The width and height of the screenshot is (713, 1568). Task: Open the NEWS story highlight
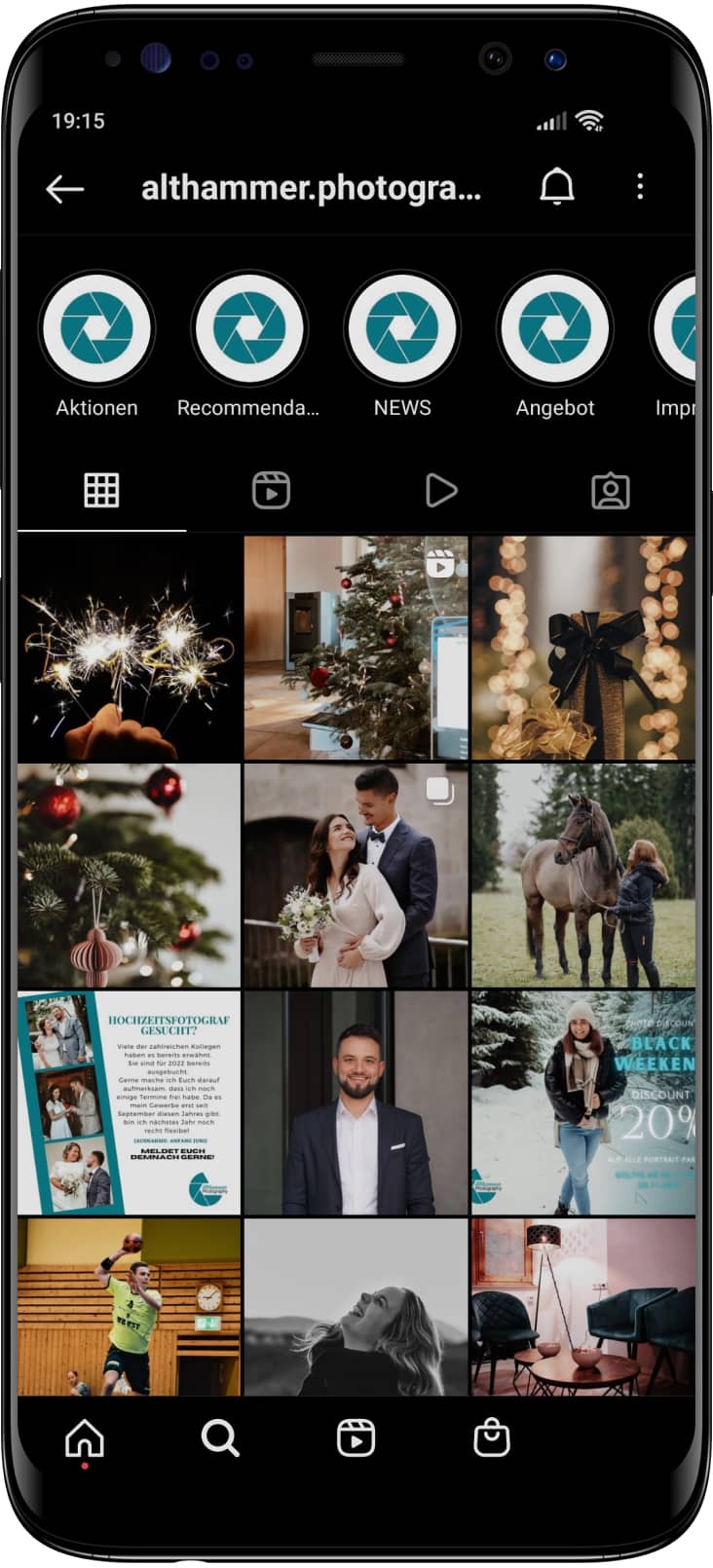coord(402,328)
